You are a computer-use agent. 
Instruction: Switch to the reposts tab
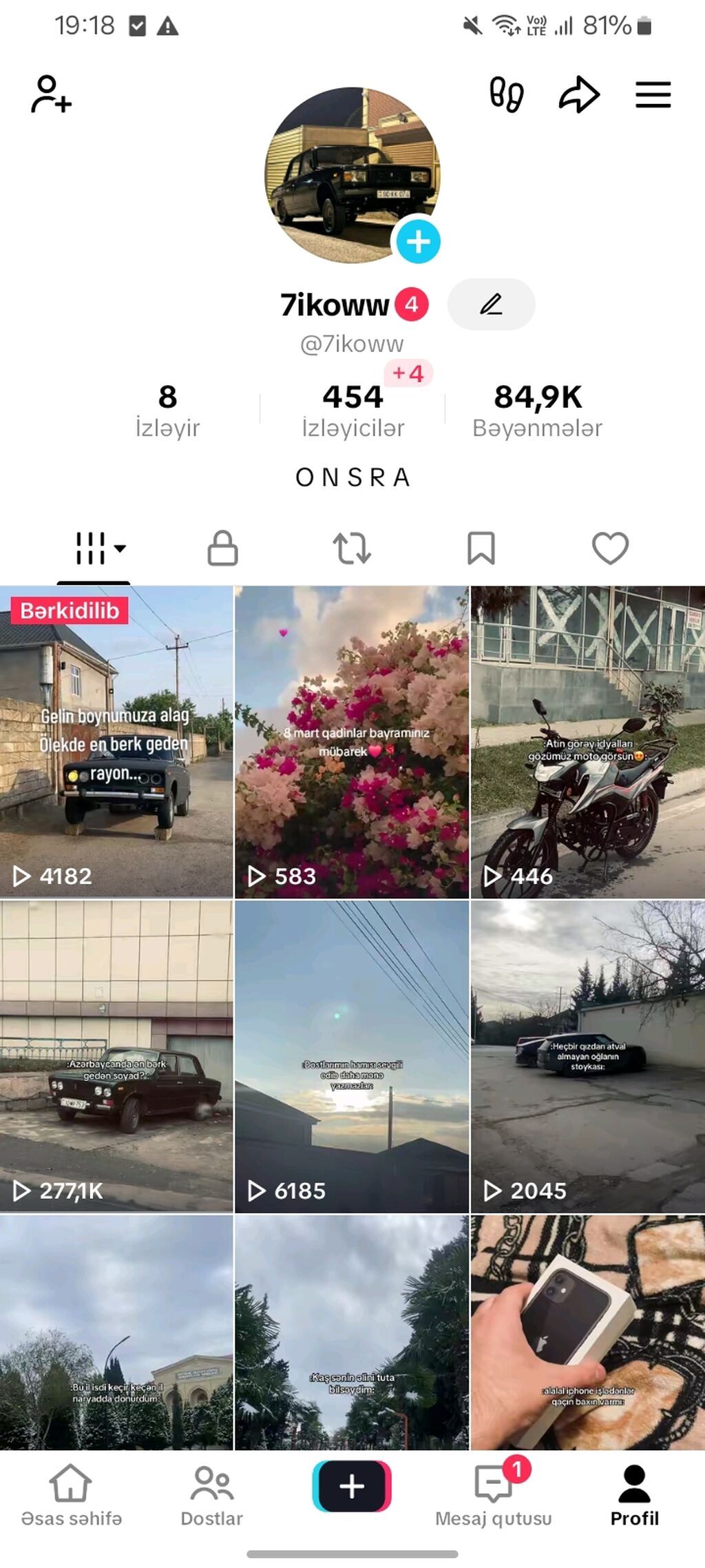pos(352,548)
